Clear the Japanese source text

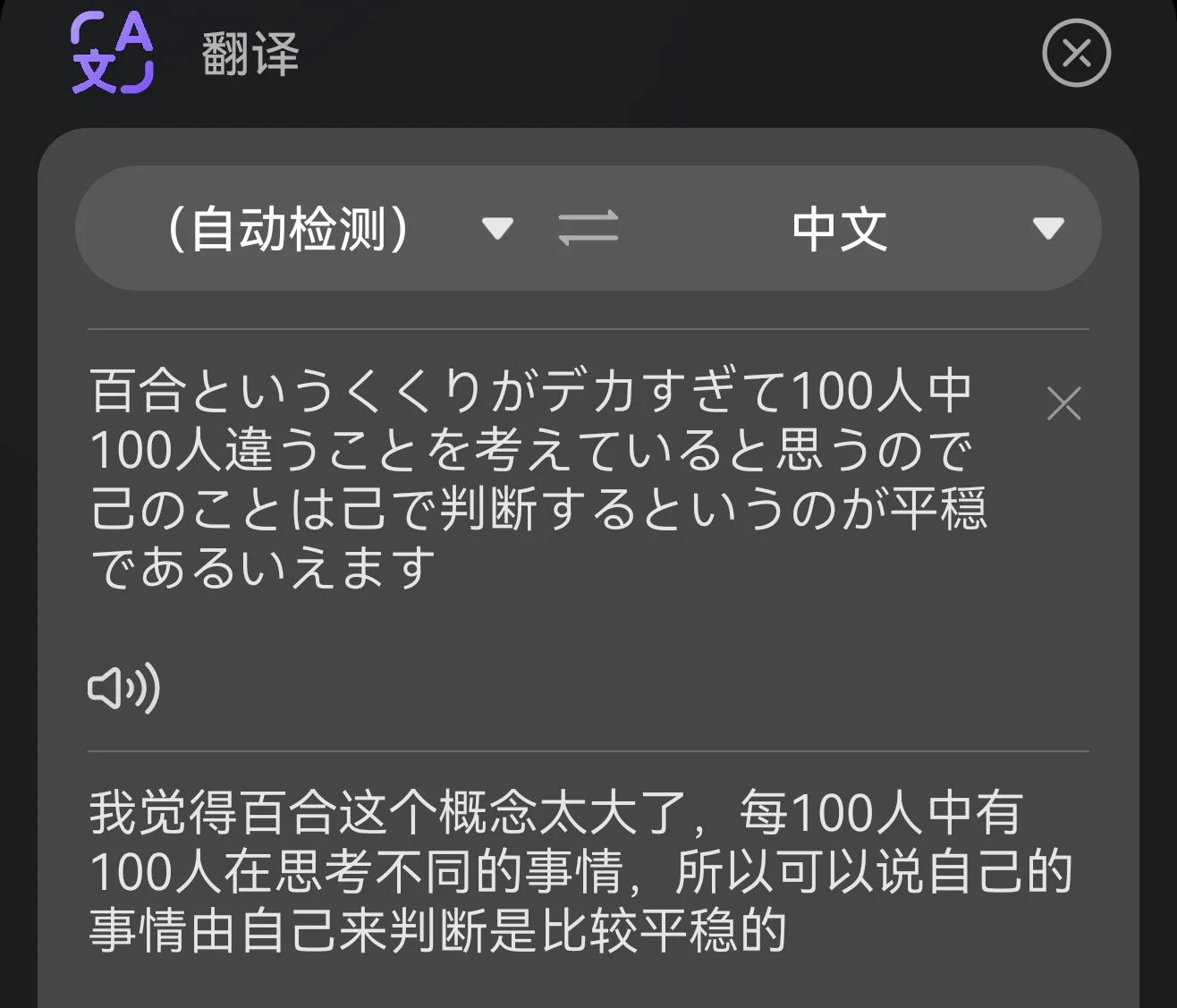pos(1063,404)
